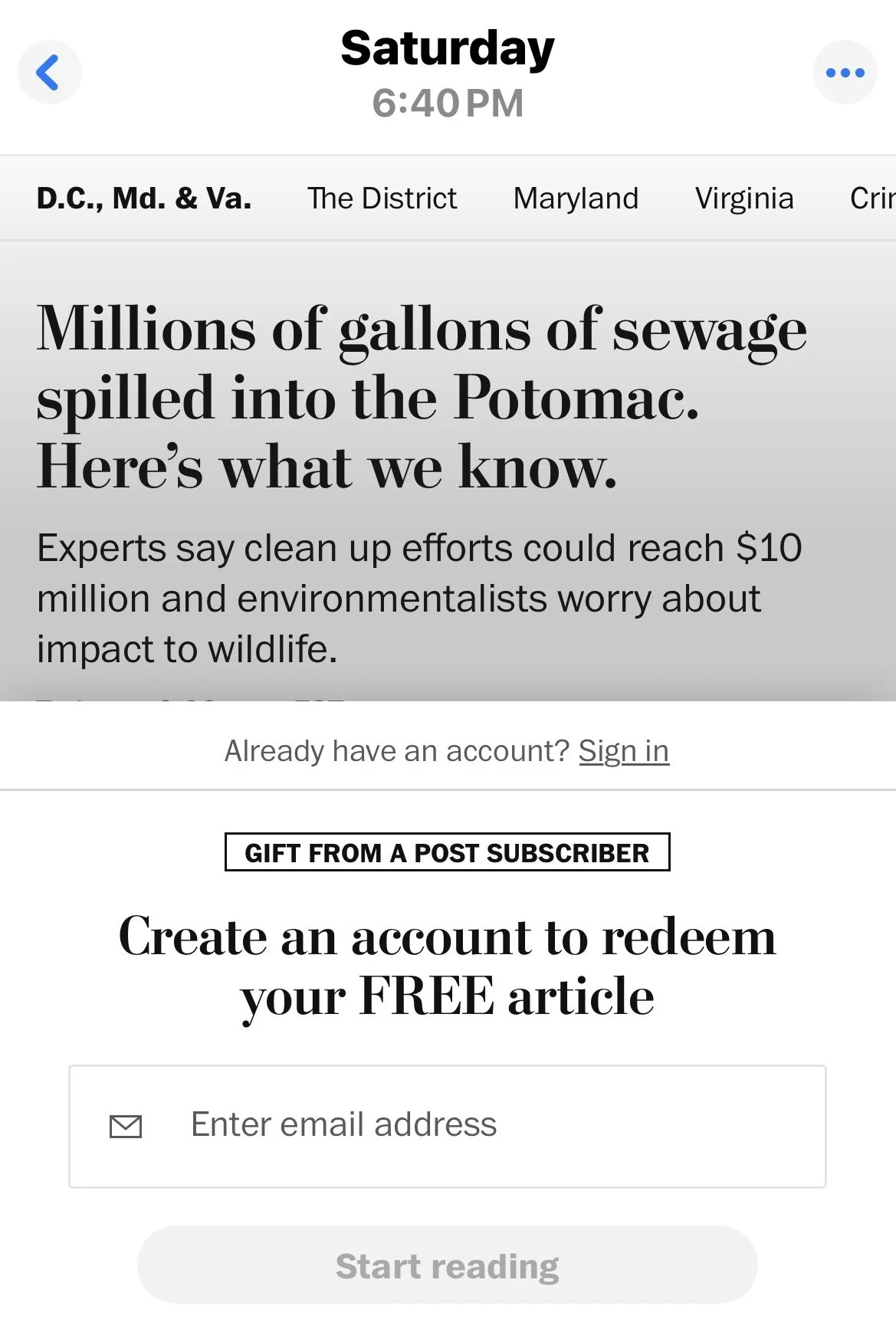896x1329 pixels.
Task: Open the three-dot more options menu
Action: coord(845,73)
